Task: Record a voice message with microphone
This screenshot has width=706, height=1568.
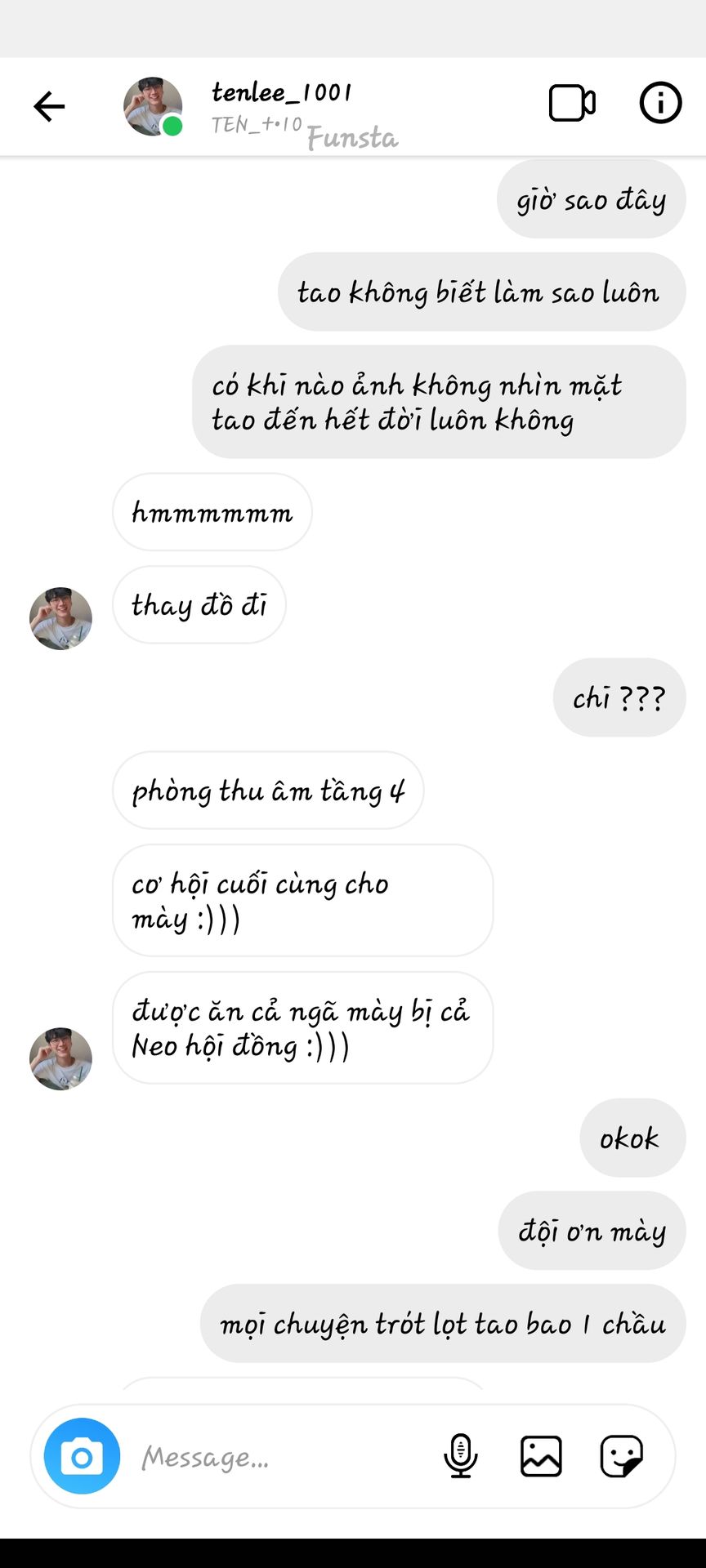Action: (460, 1456)
